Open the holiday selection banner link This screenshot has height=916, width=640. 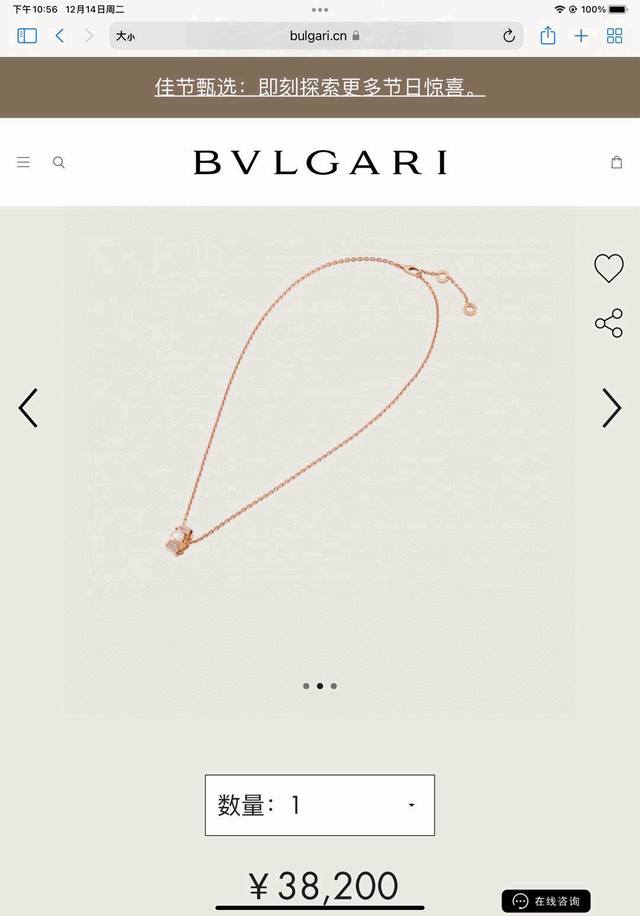click(x=320, y=88)
